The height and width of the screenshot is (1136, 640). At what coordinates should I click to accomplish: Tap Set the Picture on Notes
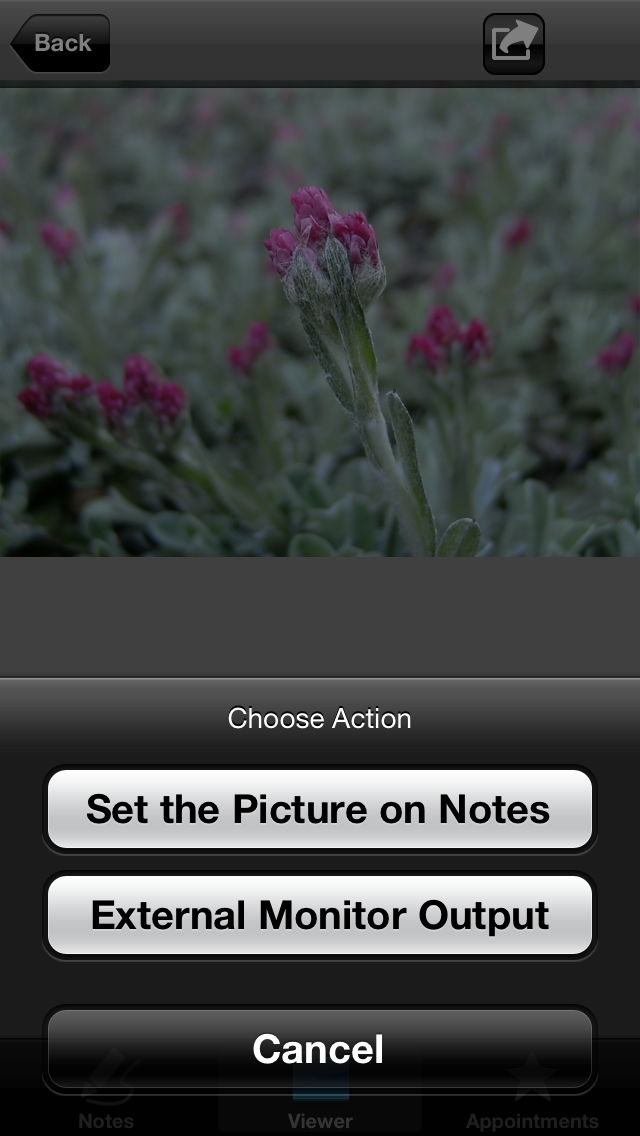point(319,809)
